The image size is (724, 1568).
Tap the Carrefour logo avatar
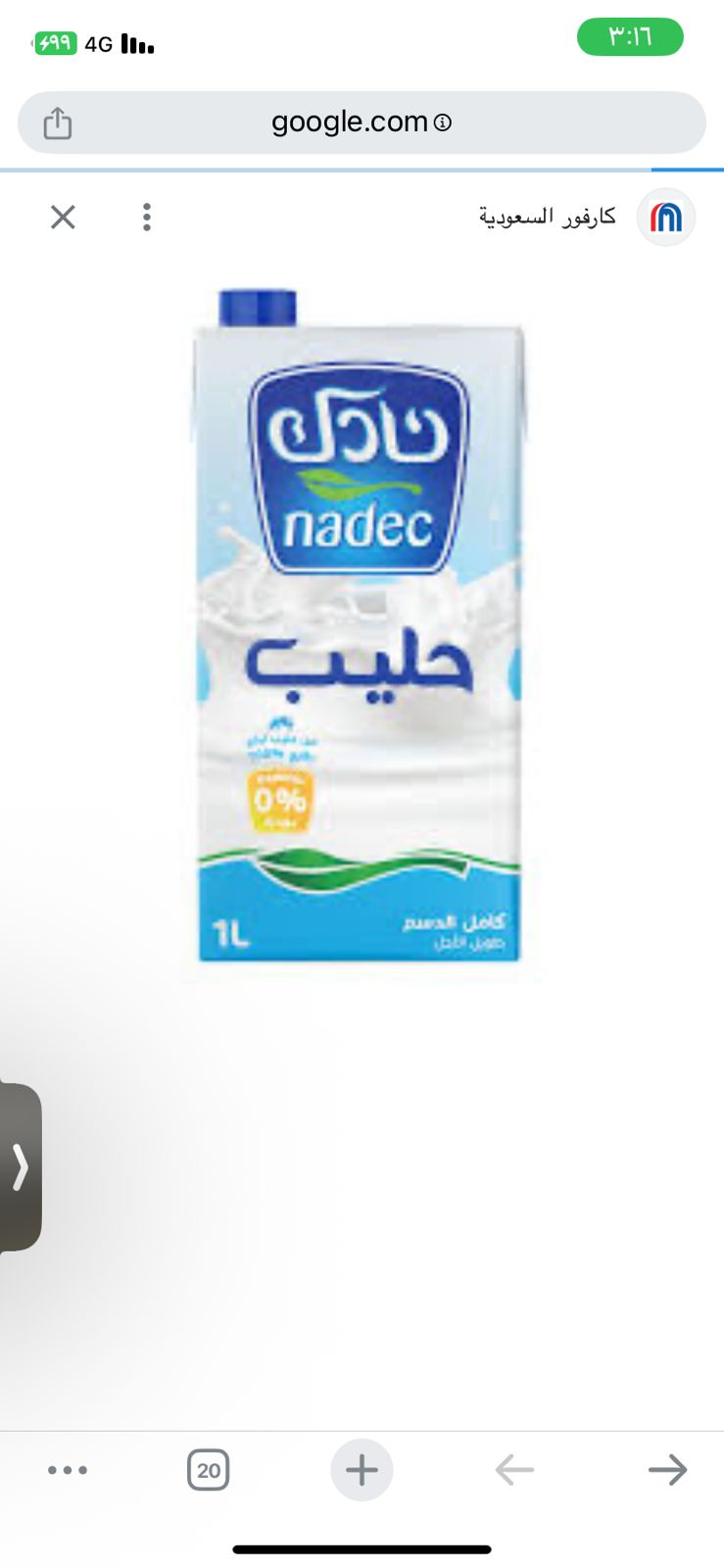click(x=665, y=217)
